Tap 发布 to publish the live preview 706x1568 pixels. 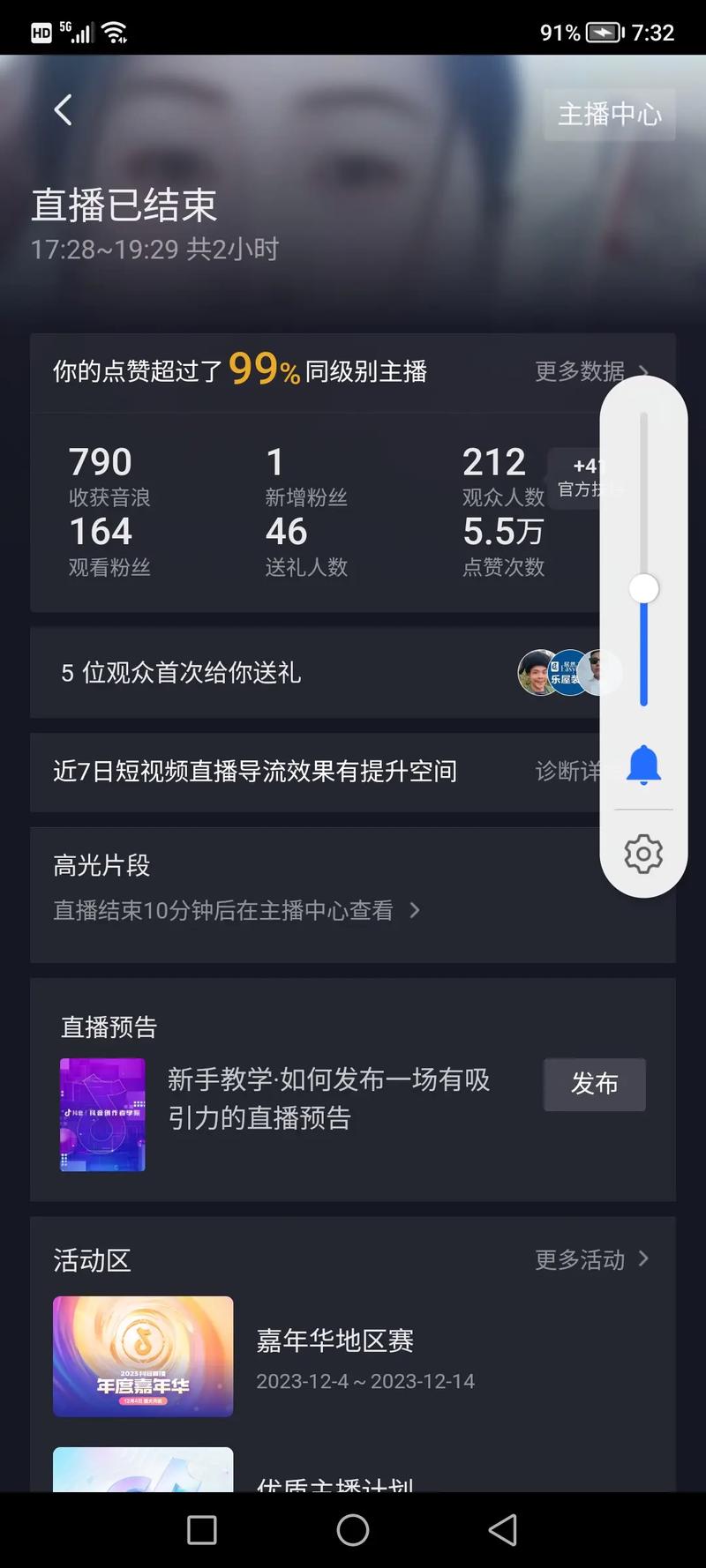(594, 1085)
